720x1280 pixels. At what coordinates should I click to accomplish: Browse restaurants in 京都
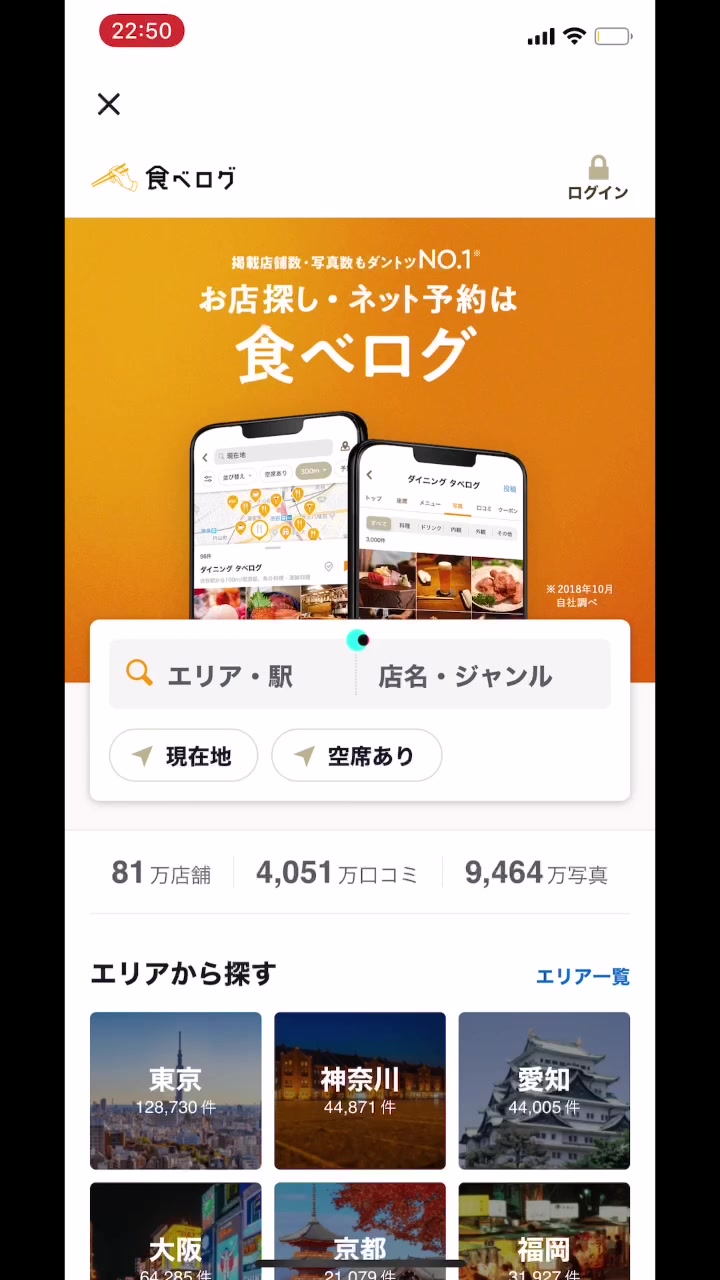[360, 1235]
